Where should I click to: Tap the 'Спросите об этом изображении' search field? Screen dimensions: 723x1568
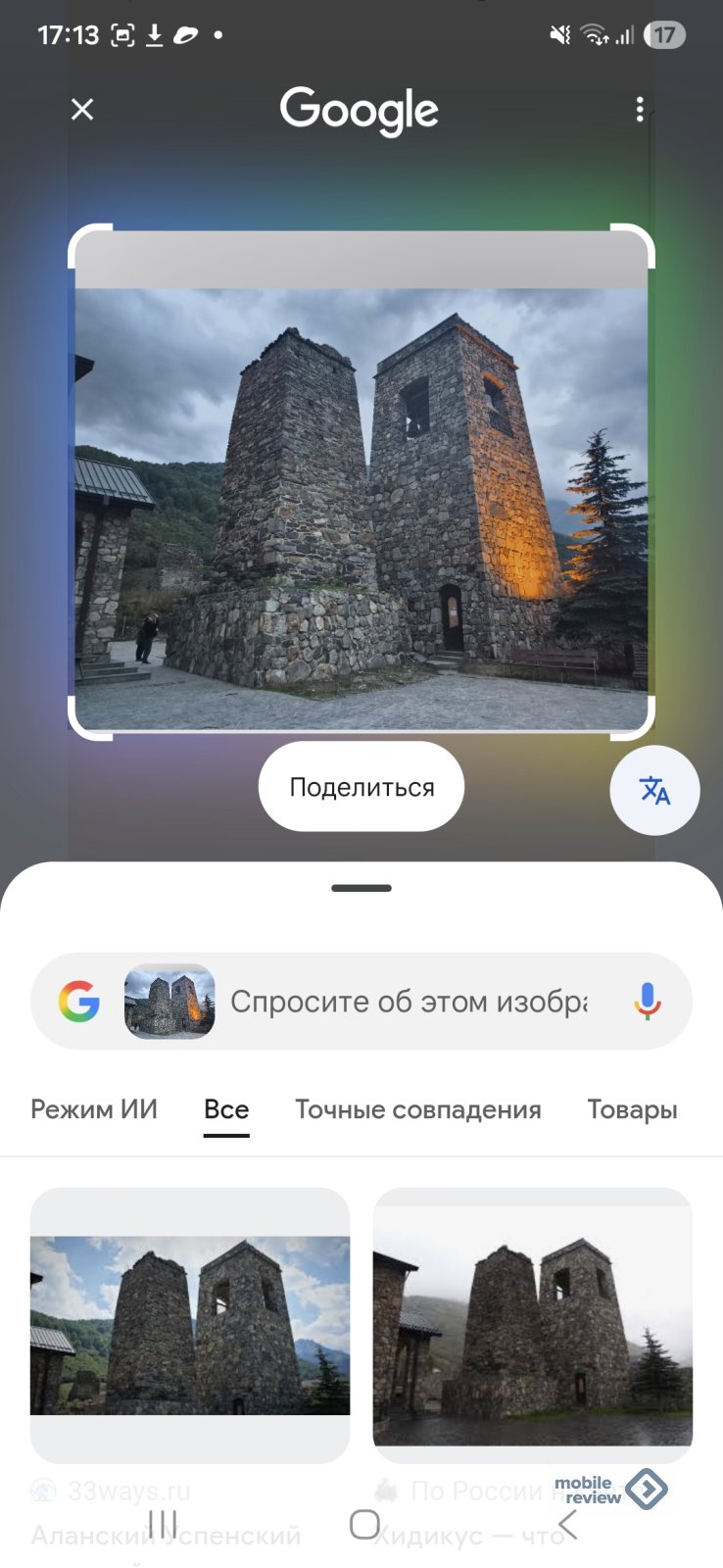point(408,1002)
